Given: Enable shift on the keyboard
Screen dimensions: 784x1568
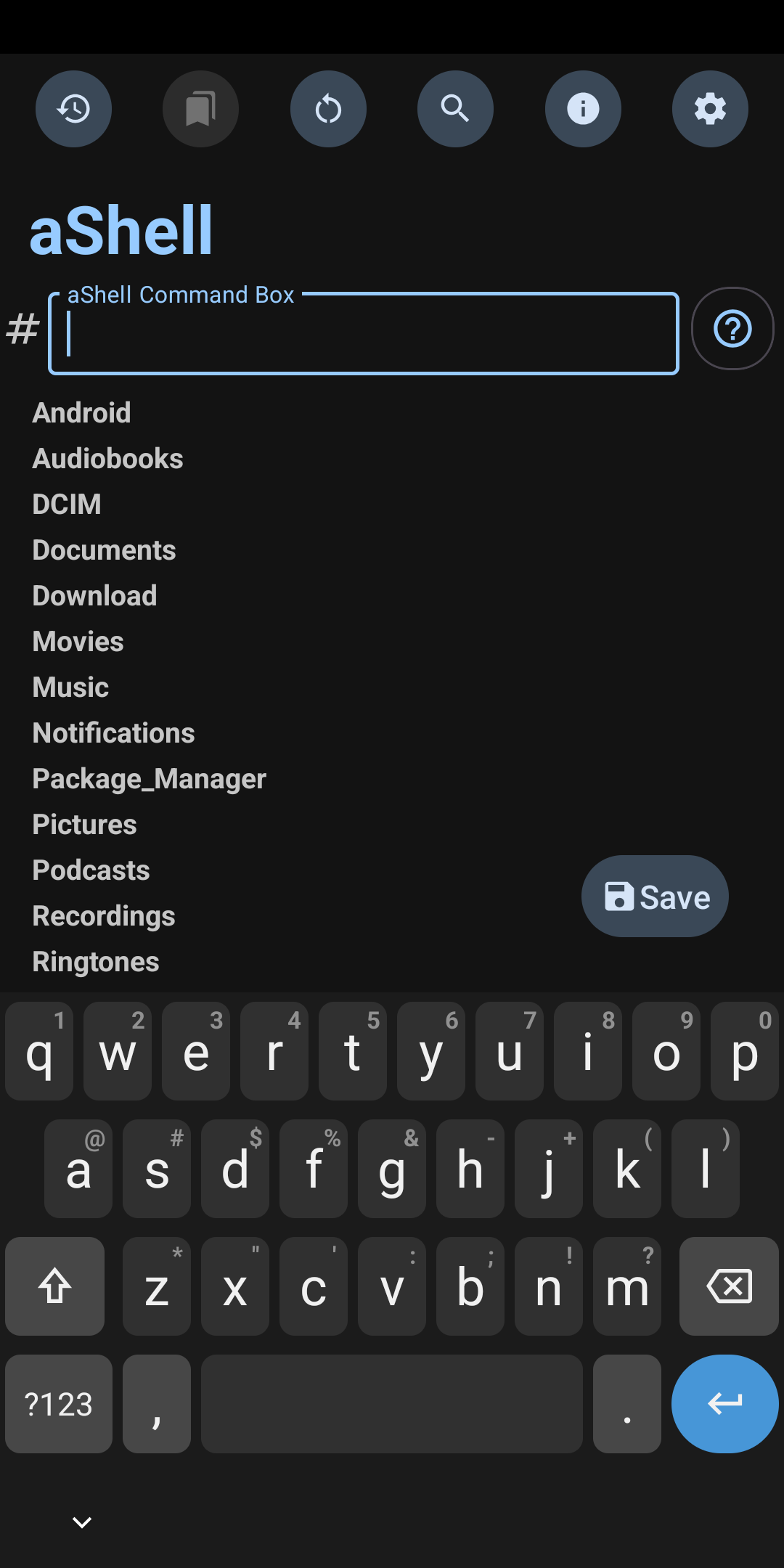Looking at the screenshot, I should point(55,1286).
